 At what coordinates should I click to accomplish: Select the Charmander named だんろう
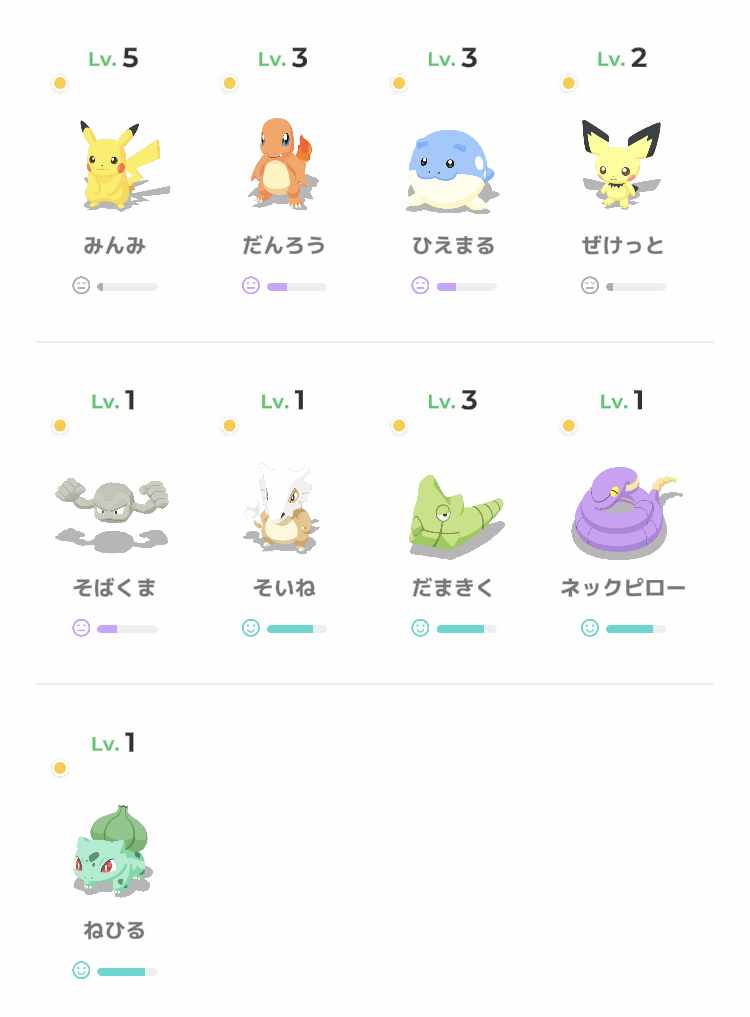[283, 163]
